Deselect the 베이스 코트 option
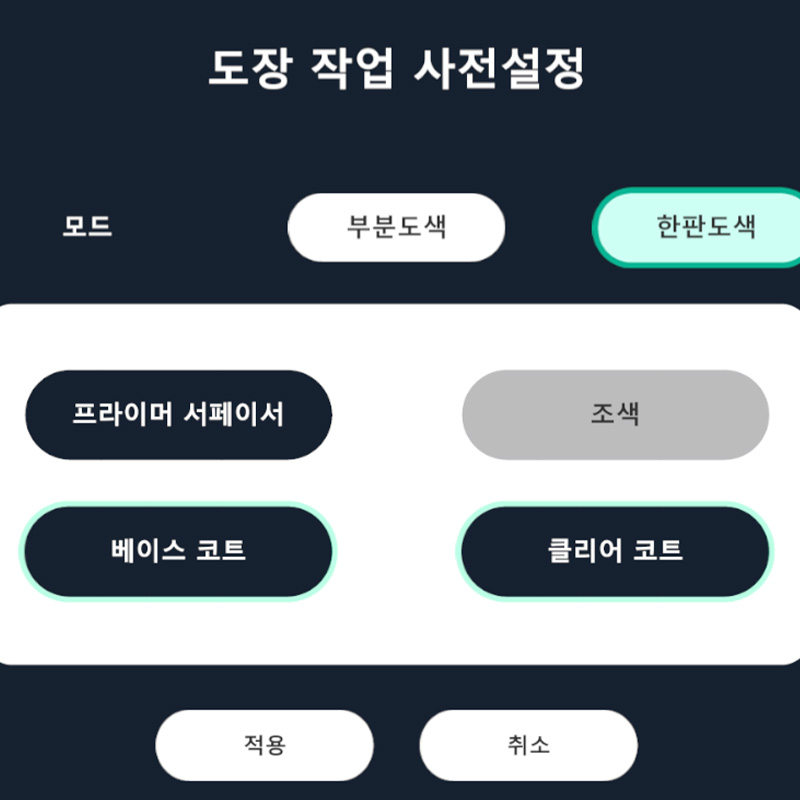800x800 pixels. coord(178,551)
